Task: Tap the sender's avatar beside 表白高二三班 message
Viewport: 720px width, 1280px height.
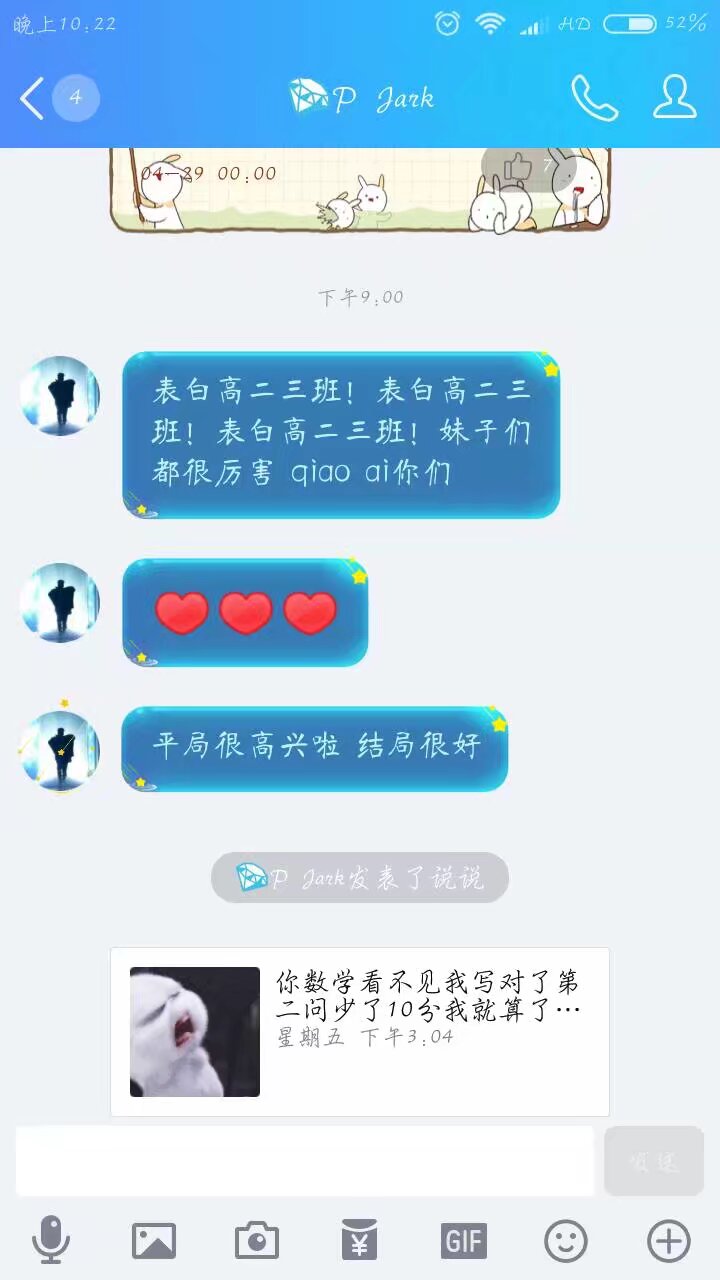Action: point(60,396)
